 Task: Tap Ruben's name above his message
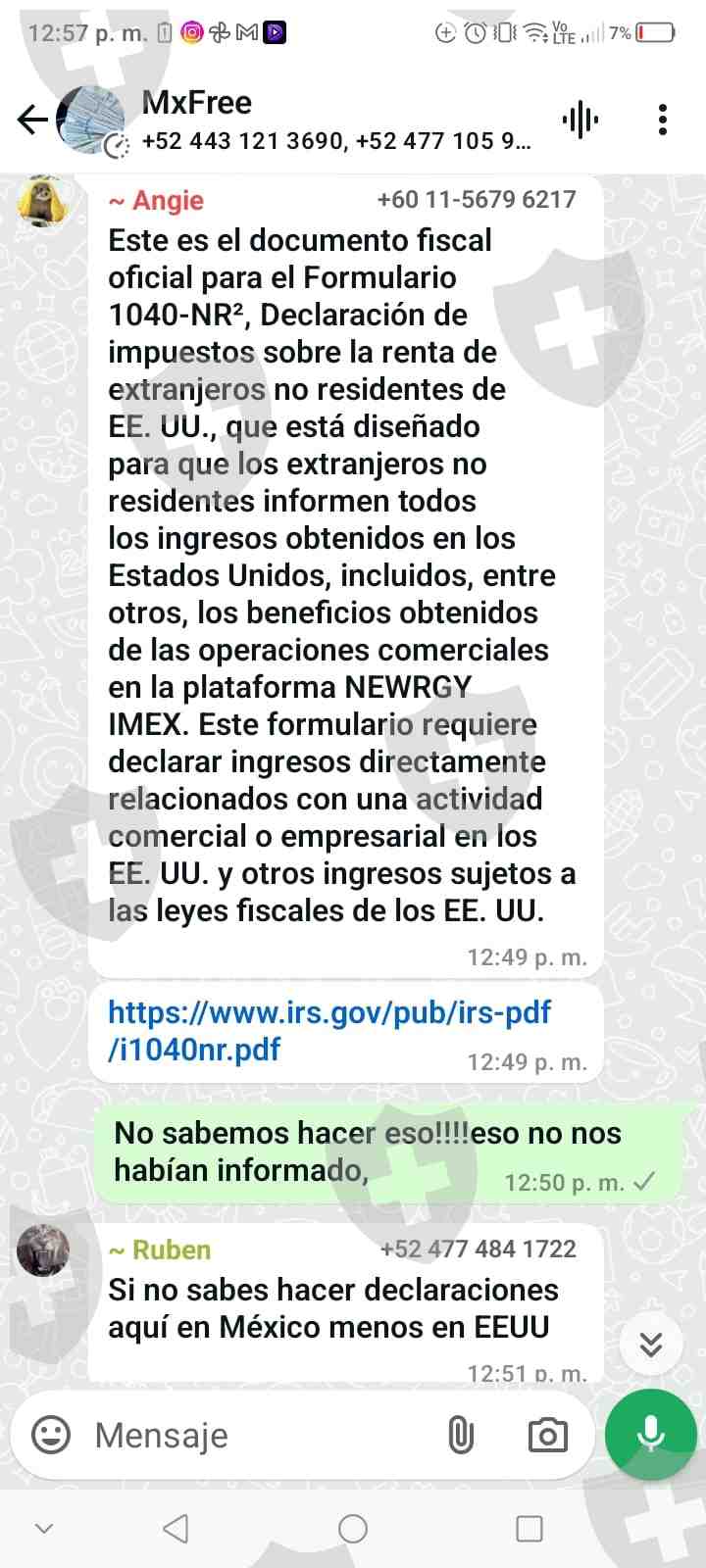(160, 1249)
